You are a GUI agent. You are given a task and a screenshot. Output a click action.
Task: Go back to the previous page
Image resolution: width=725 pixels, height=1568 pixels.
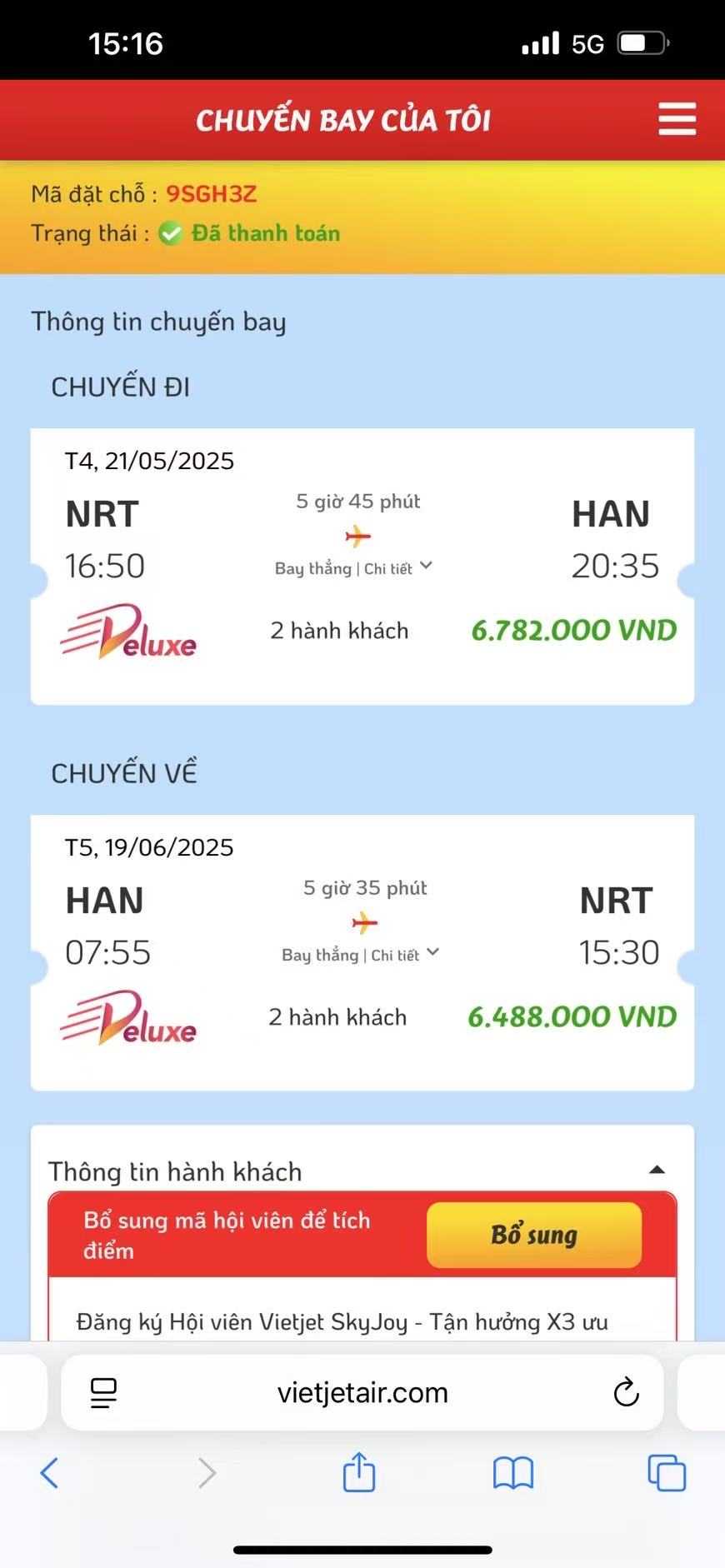click(x=50, y=1472)
